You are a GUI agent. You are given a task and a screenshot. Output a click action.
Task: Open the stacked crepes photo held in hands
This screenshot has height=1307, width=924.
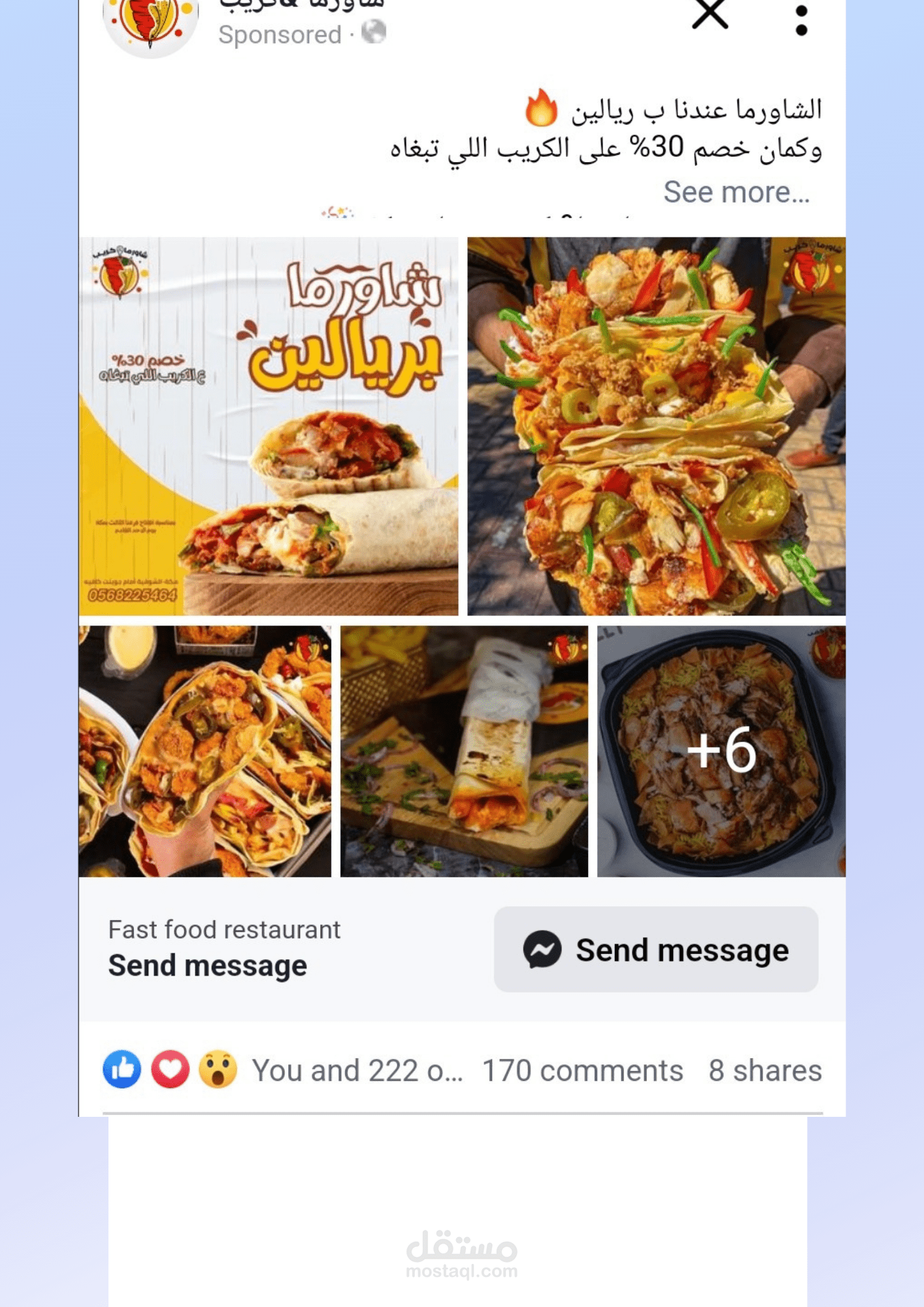[x=656, y=426]
